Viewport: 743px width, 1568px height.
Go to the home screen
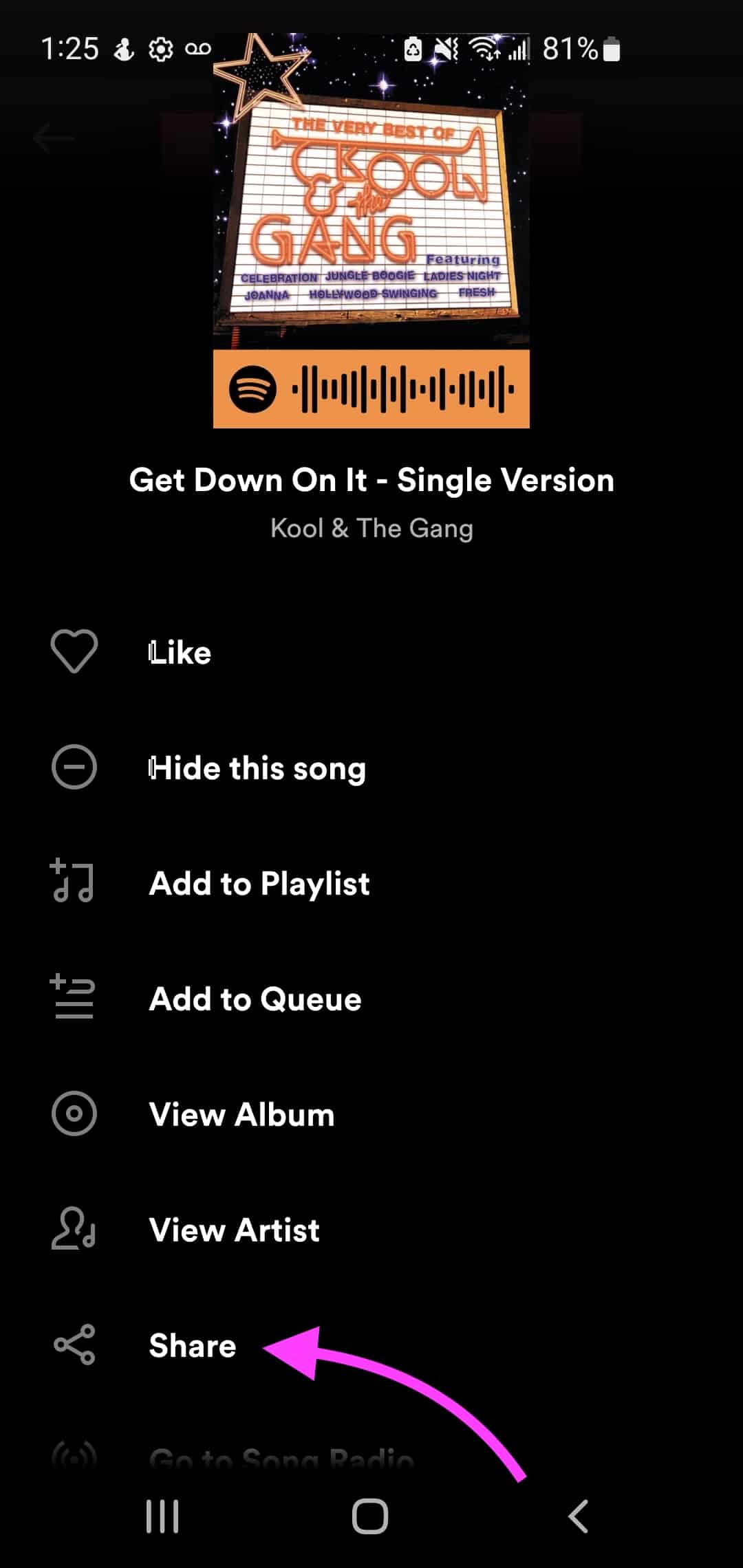tap(370, 1516)
